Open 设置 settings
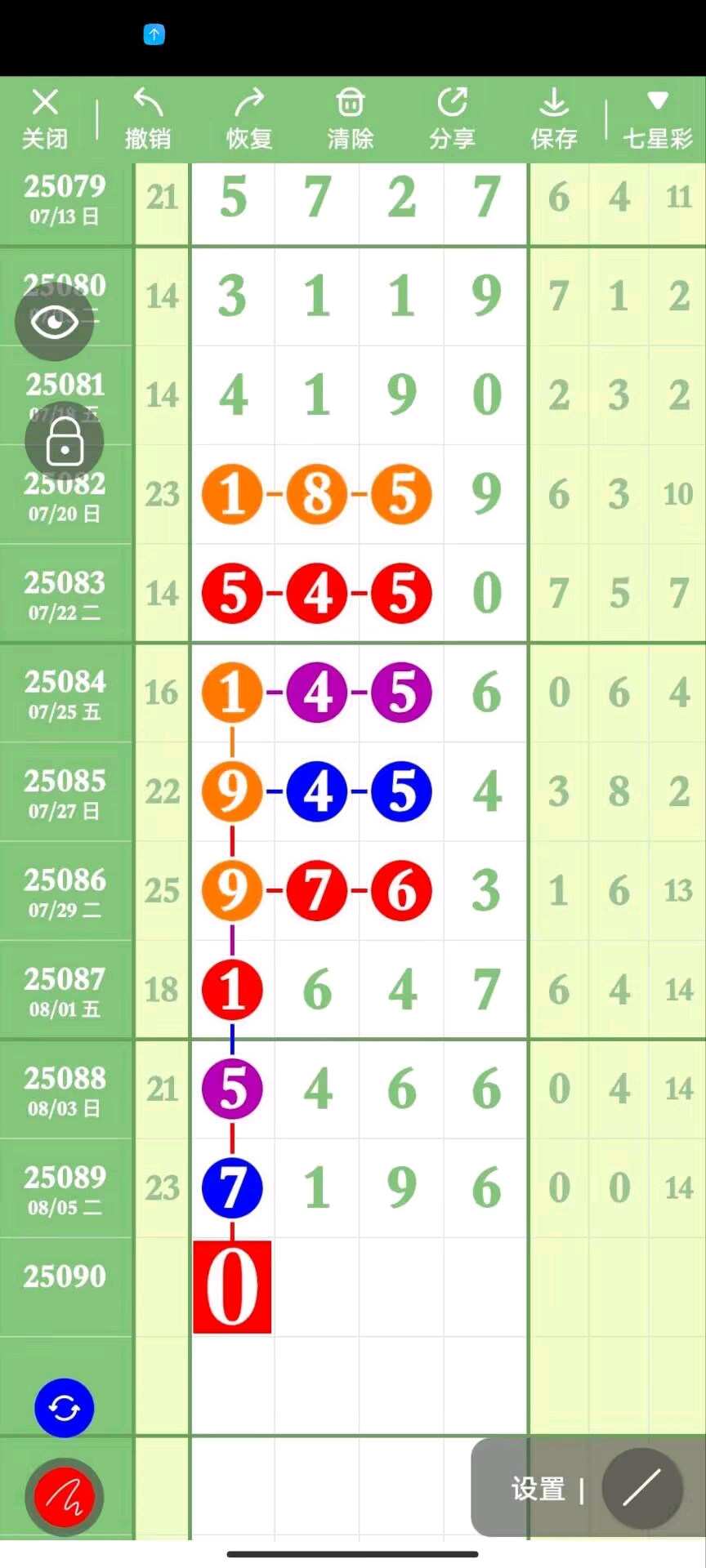 click(538, 1489)
